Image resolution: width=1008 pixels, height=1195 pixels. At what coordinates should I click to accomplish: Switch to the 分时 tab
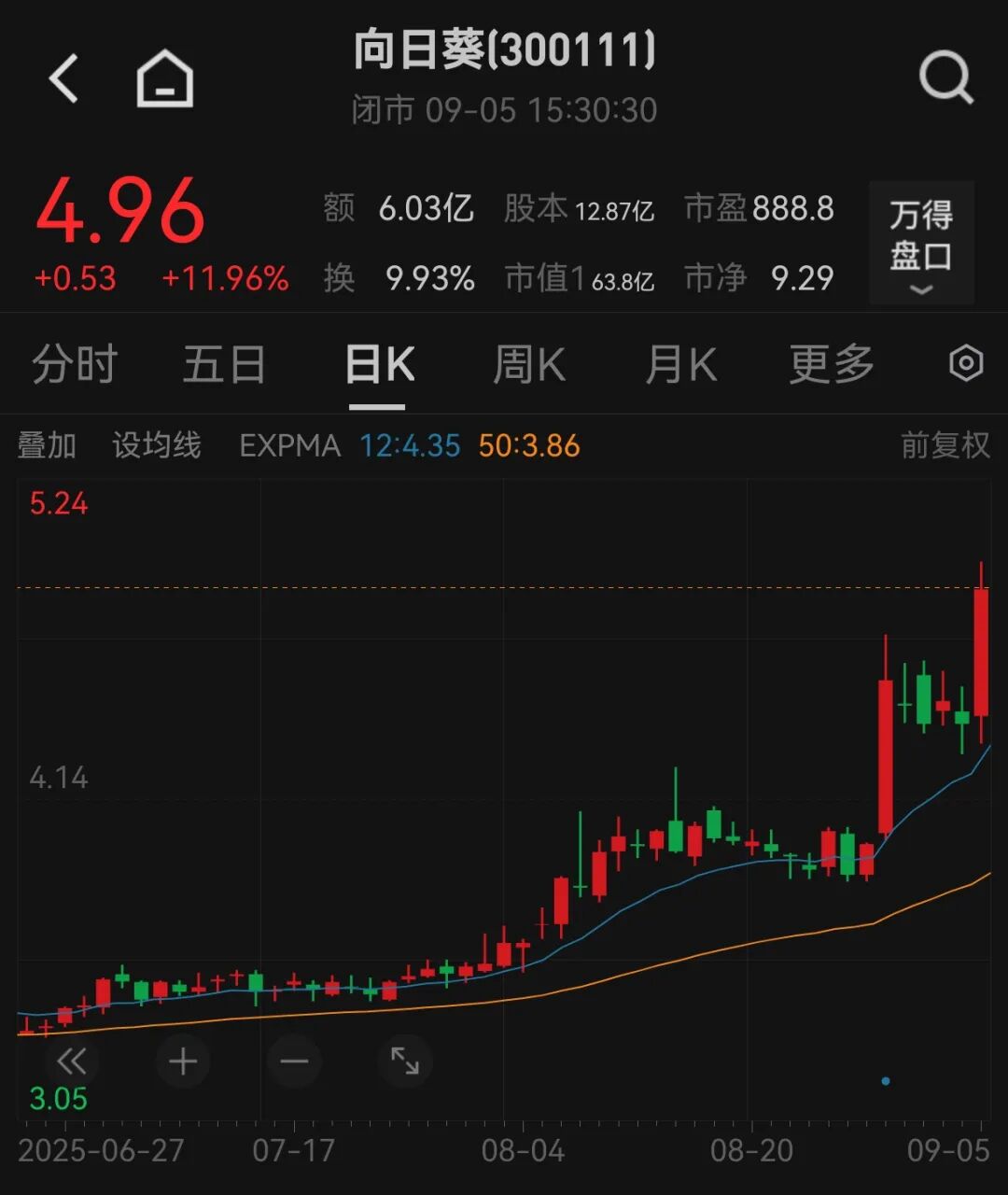[75, 364]
